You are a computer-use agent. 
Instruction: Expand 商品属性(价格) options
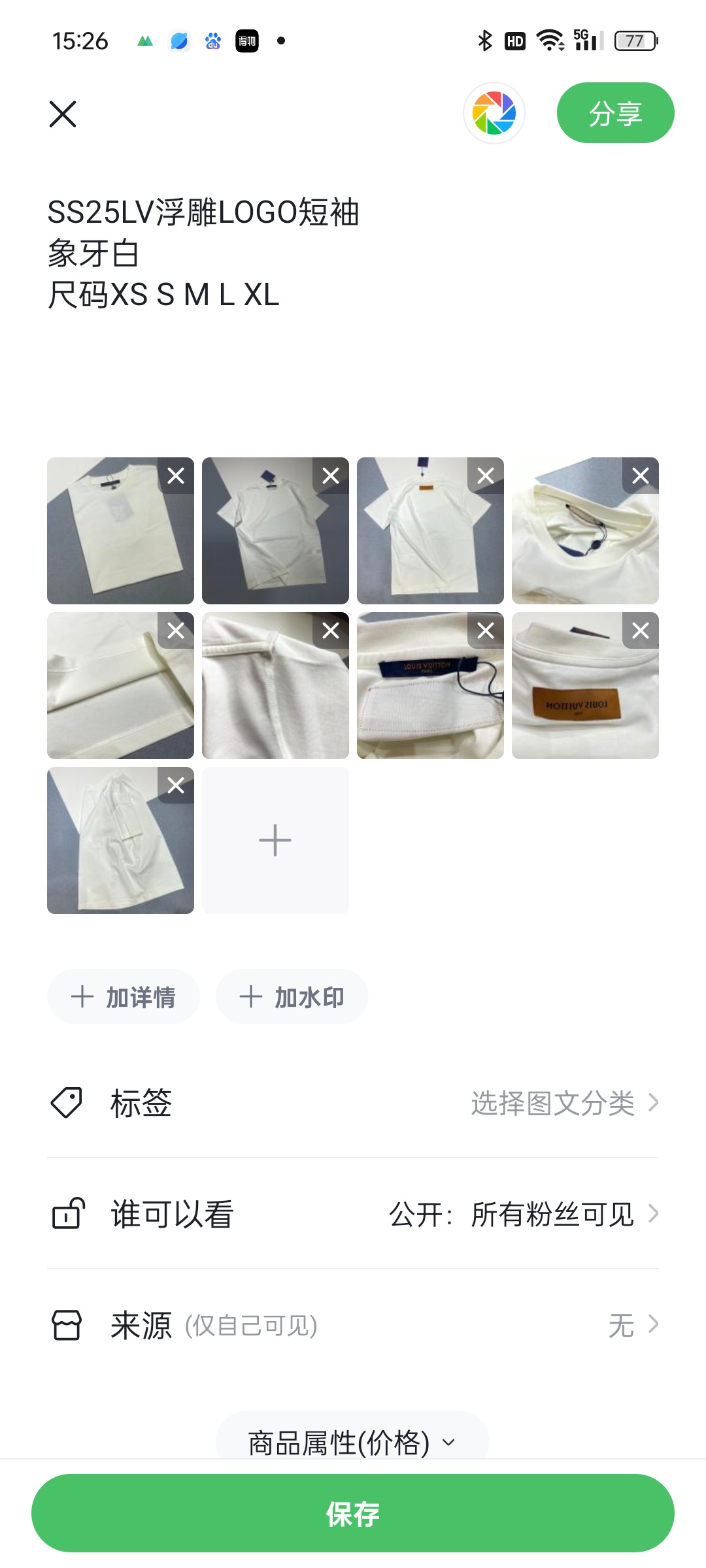[352, 1443]
